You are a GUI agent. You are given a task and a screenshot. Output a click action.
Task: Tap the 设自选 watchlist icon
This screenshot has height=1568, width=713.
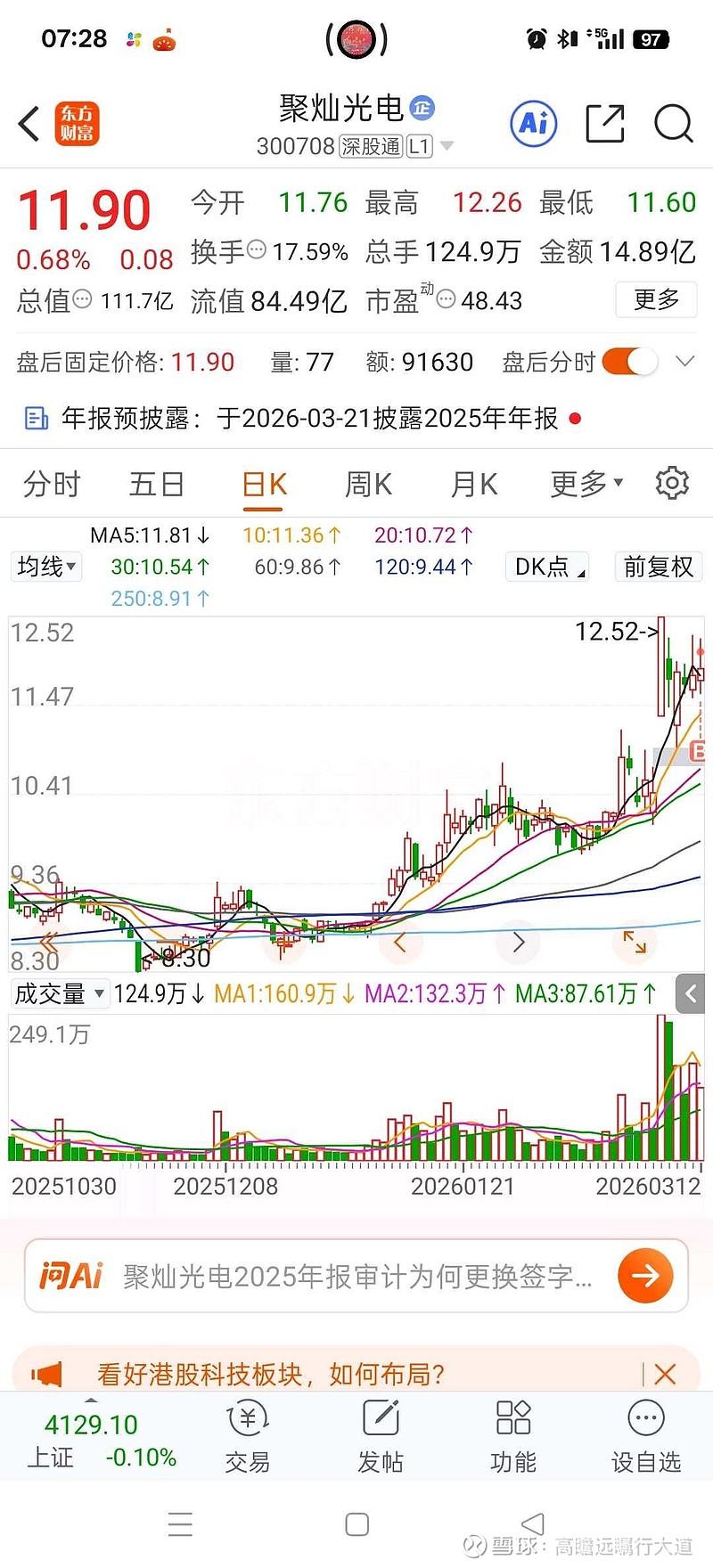(x=644, y=1434)
